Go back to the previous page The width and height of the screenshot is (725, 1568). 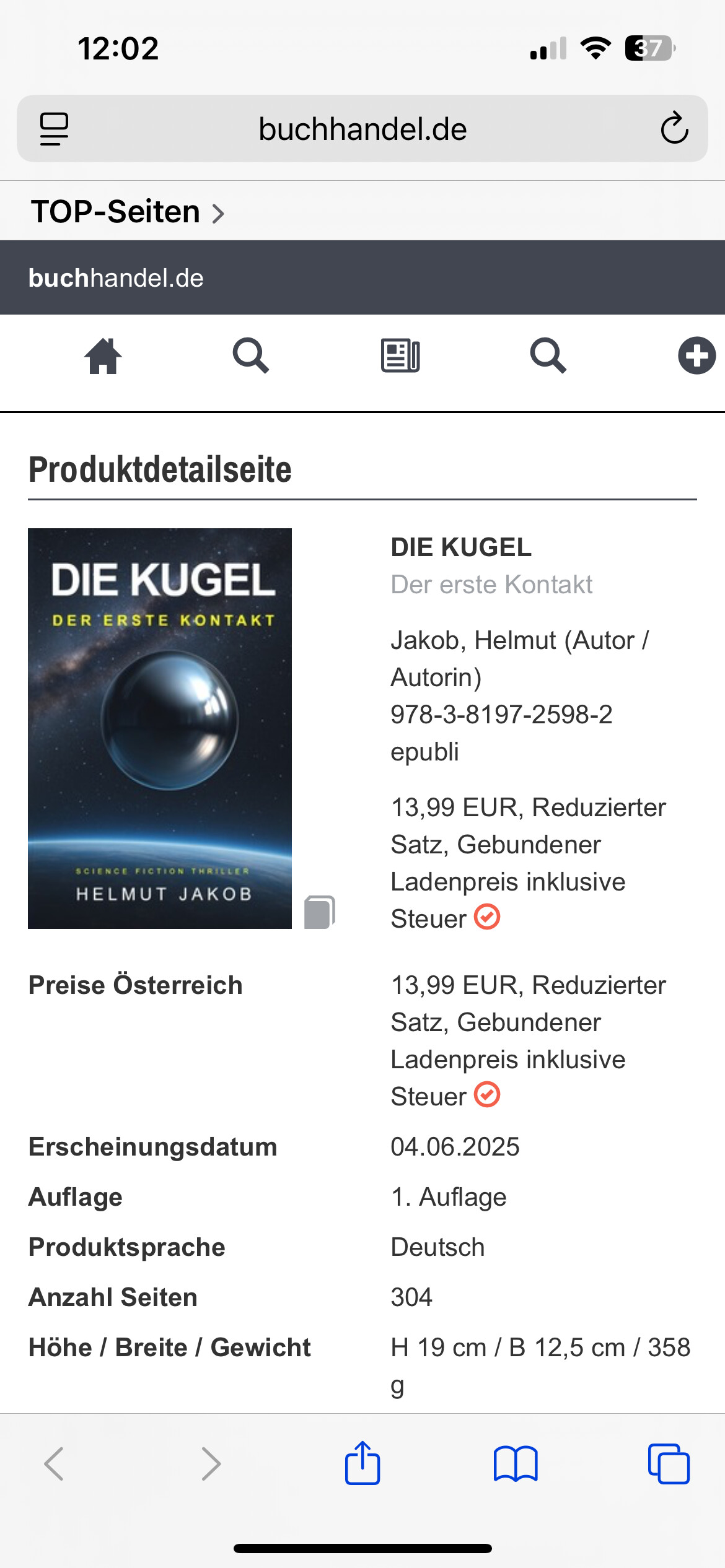coord(54,1464)
